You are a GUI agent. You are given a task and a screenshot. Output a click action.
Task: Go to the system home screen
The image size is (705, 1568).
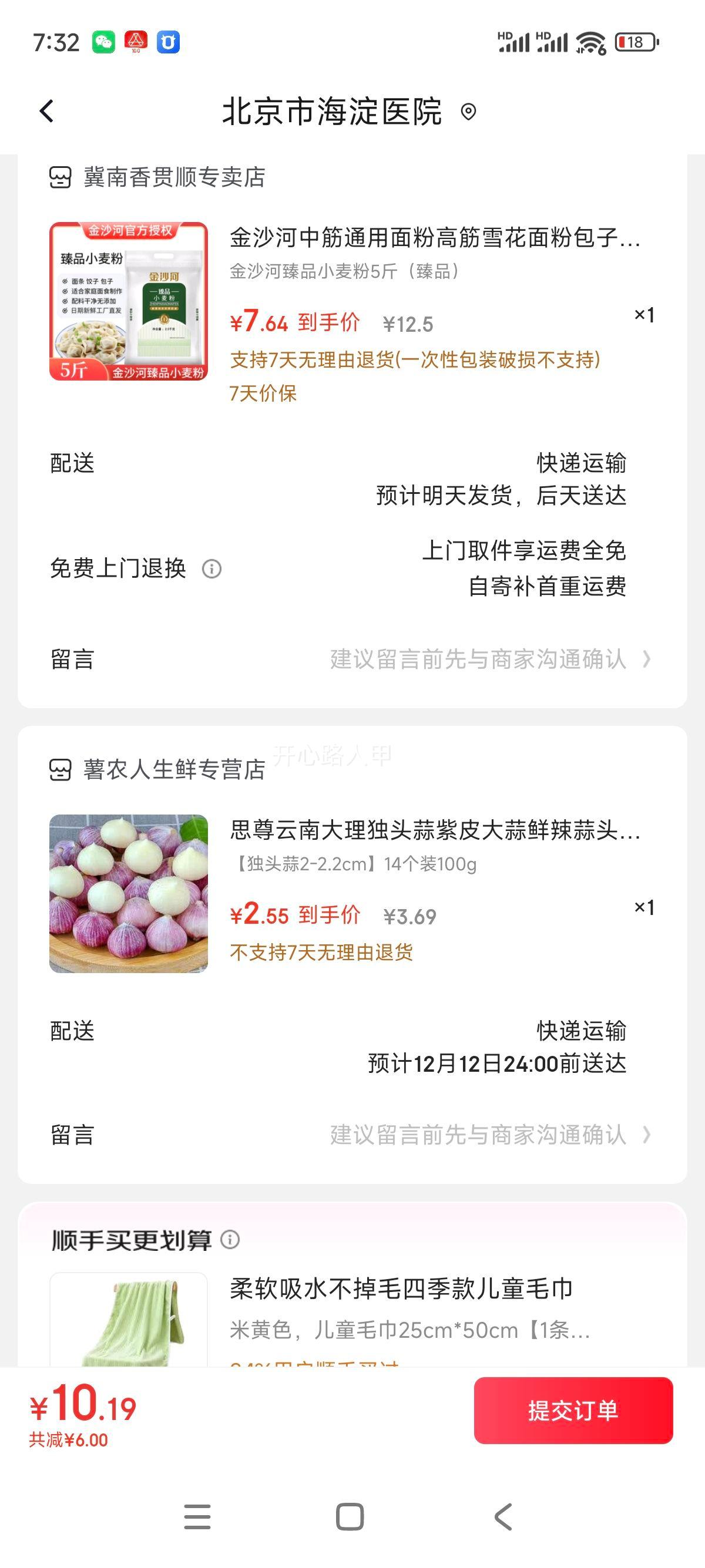tap(350, 1516)
